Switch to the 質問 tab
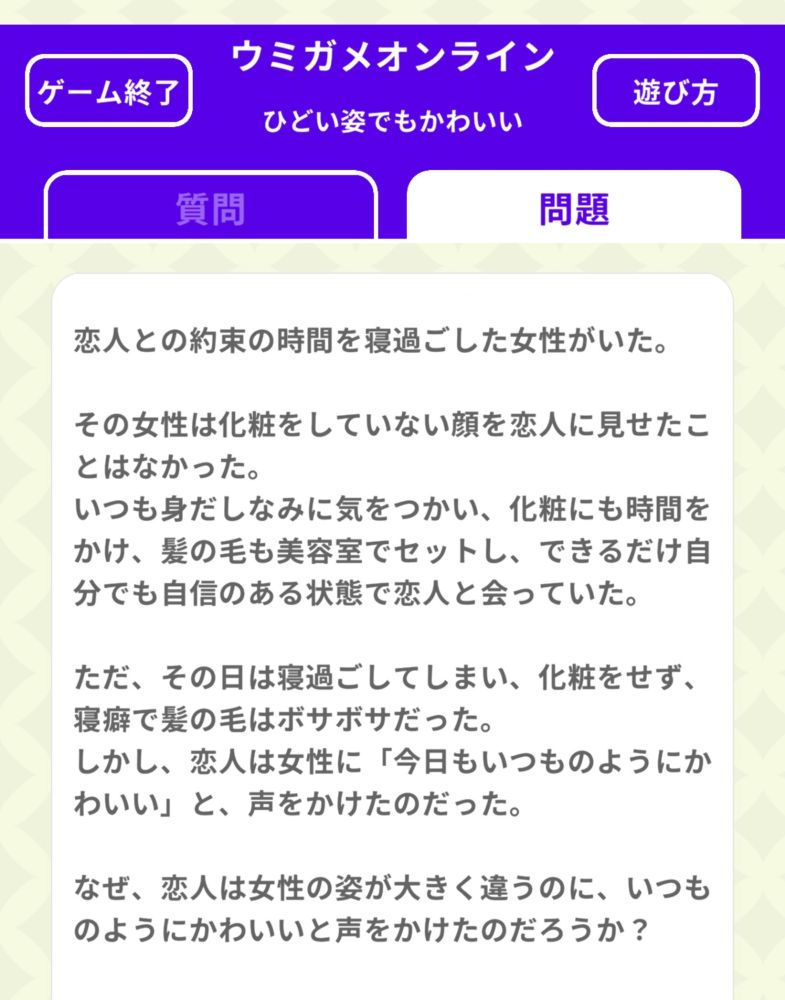This screenshot has height=1000, width=785. coord(211,206)
